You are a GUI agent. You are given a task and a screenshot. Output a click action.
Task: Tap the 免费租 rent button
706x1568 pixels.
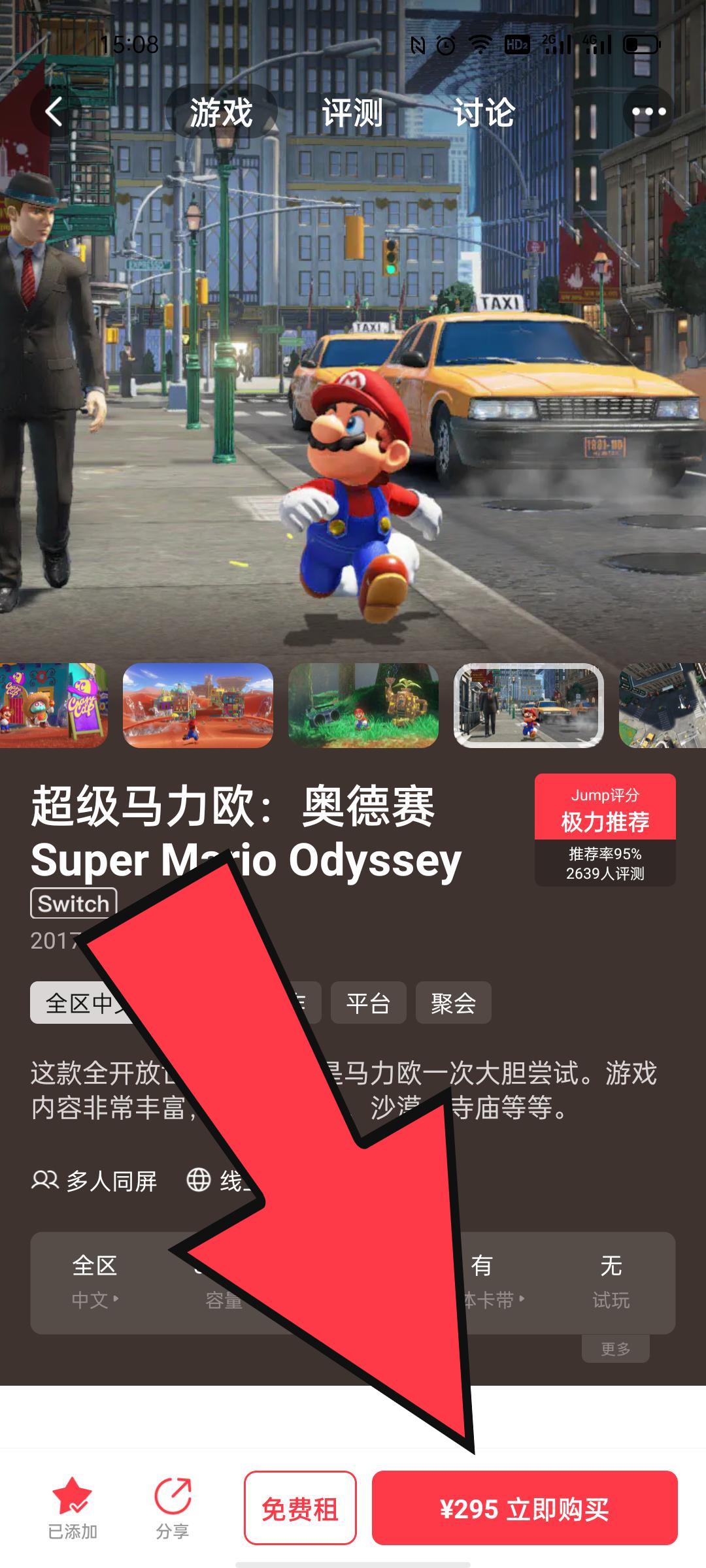[300, 1508]
